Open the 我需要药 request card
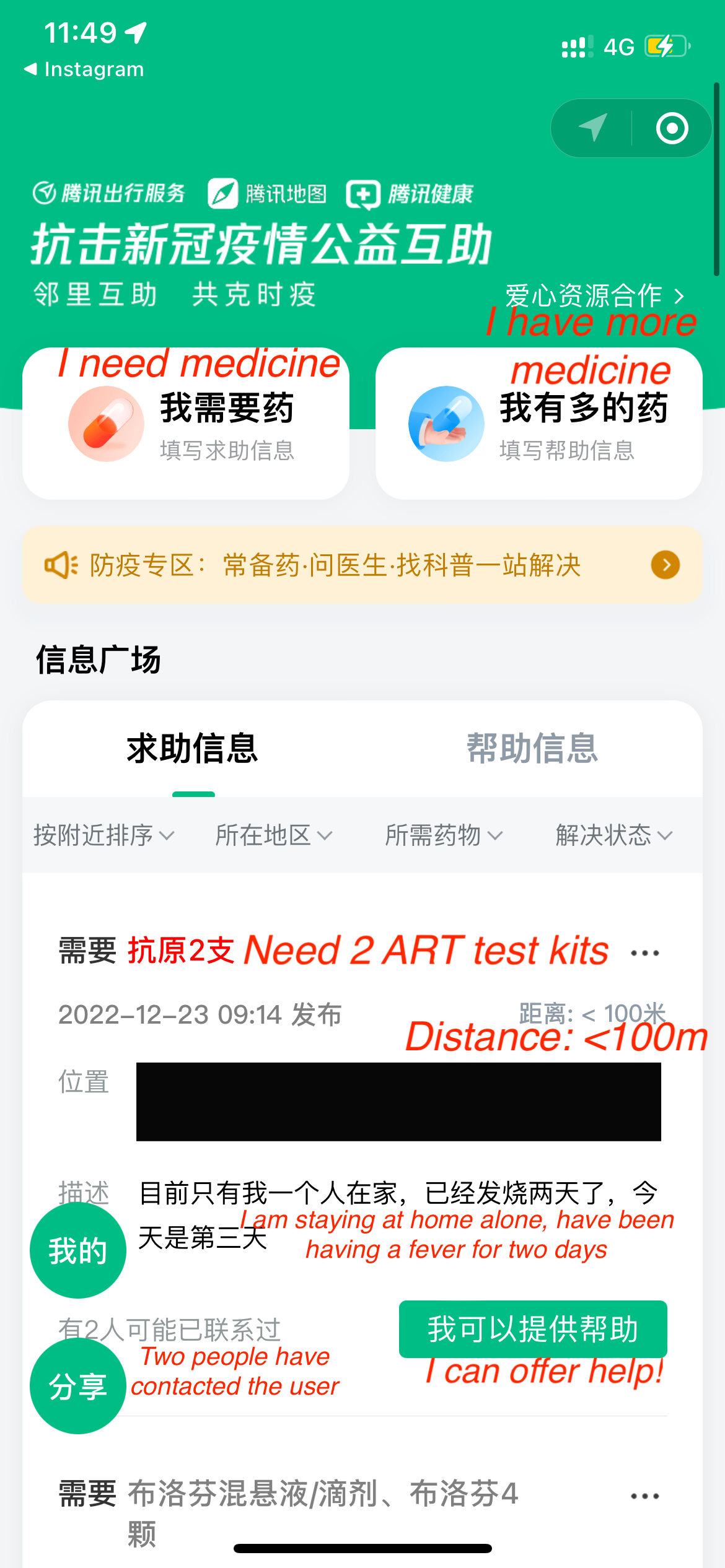The height and width of the screenshot is (1568, 725). tap(185, 424)
